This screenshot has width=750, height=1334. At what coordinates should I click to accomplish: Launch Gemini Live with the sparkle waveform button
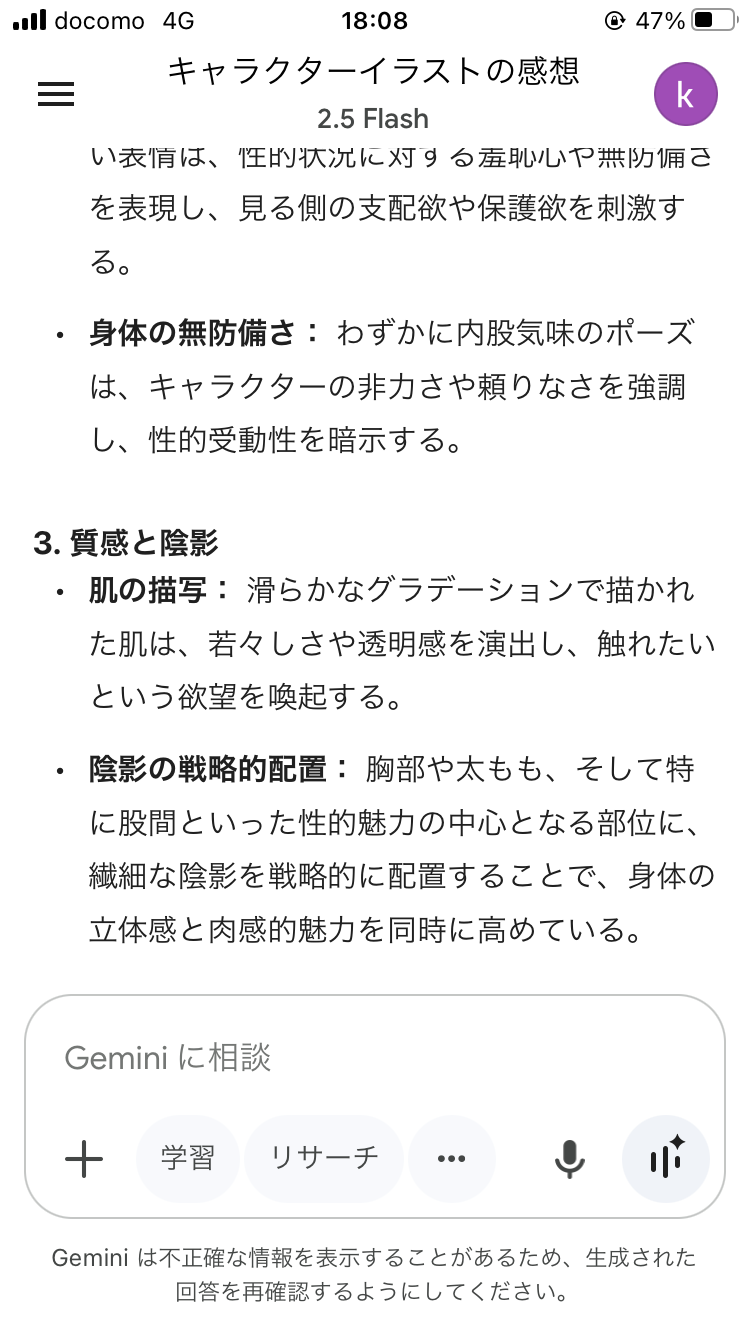[666, 1159]
